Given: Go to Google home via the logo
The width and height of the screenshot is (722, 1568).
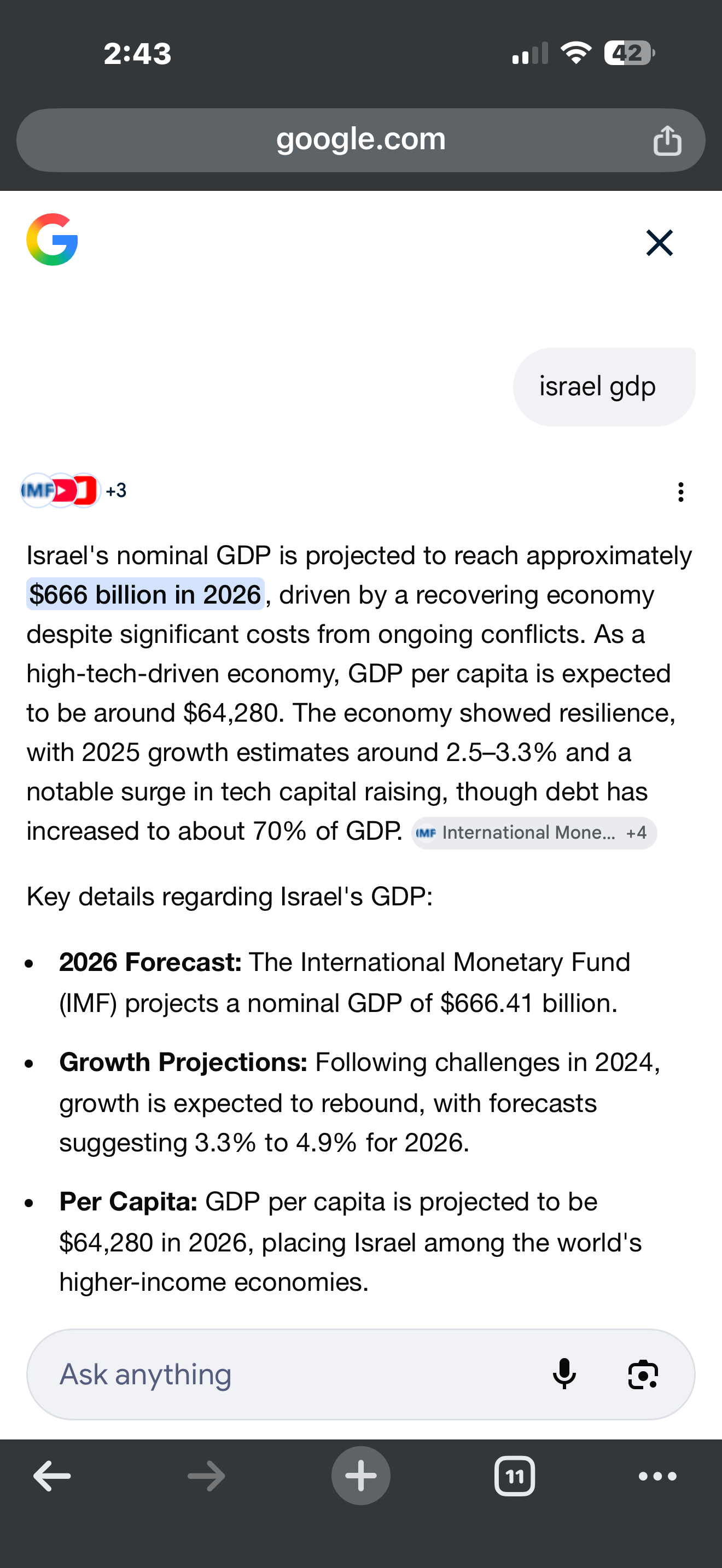Looking at the screenshot, I should tap(53, 240).
